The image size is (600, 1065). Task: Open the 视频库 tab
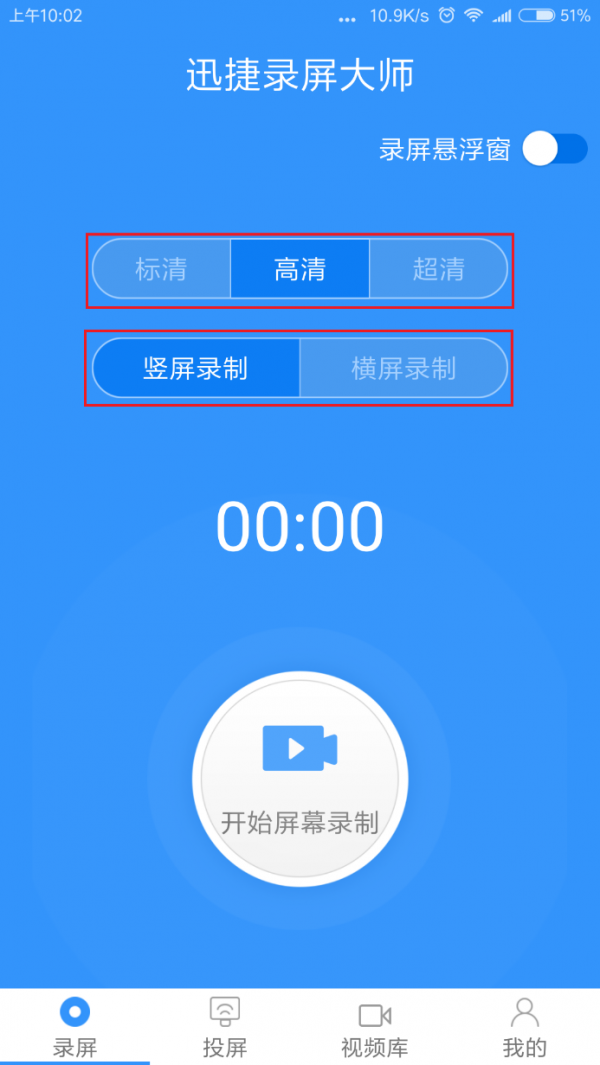[374, 1027]
